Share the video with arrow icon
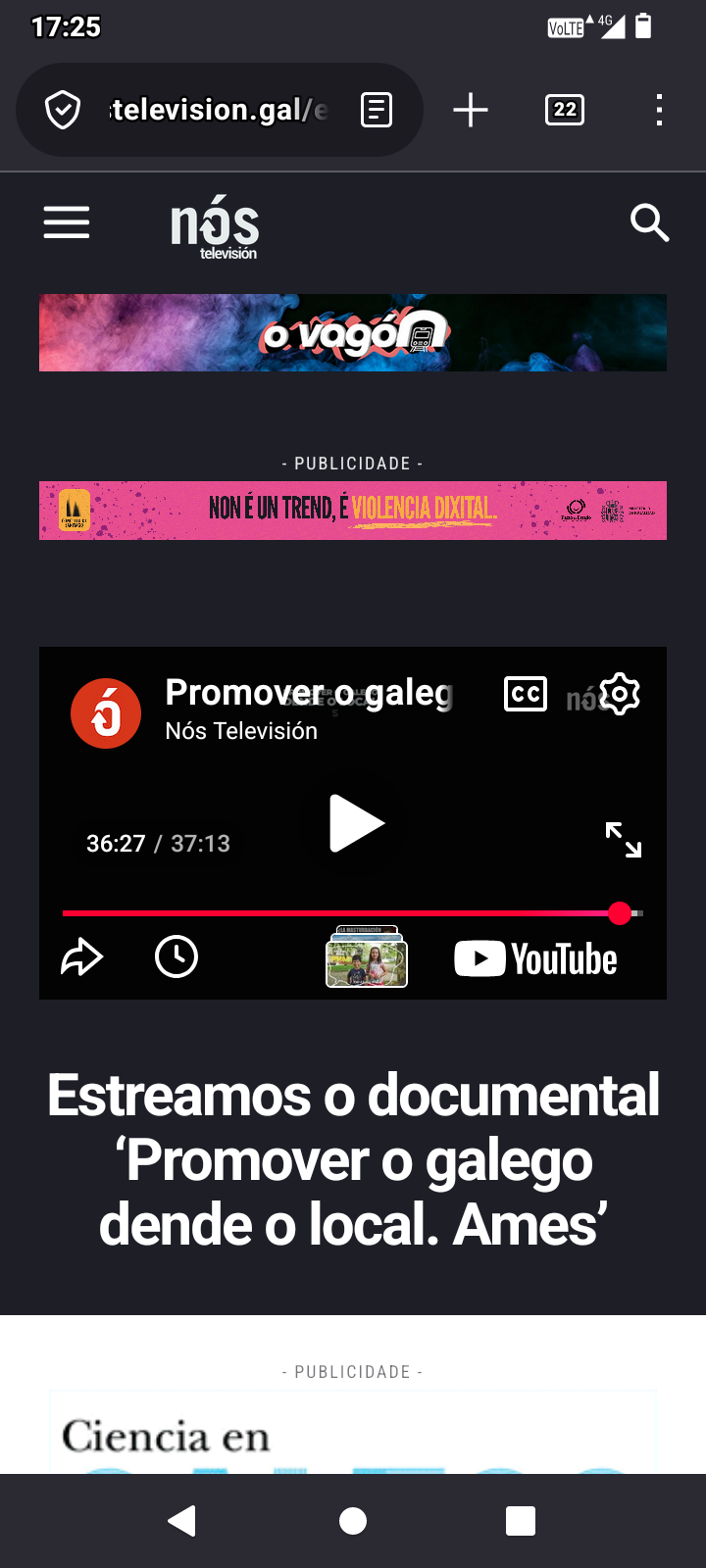The width and height of the screenshot is (706, 1568). click(x=81, y=957)
